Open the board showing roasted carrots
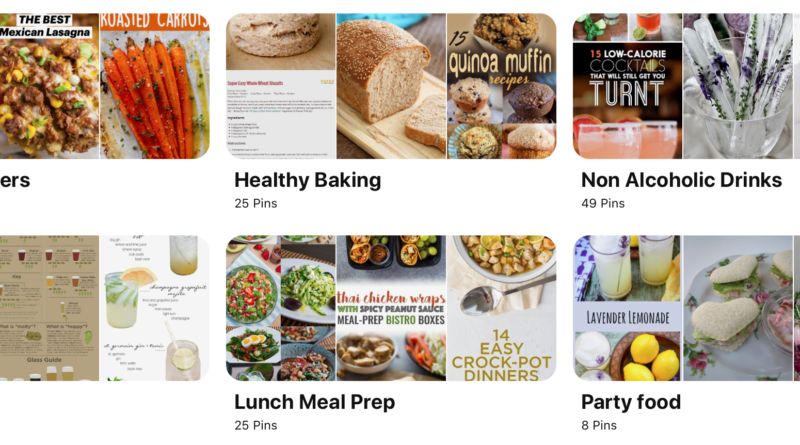The height and width of the screenshot is (445, 800). (105, 87)
